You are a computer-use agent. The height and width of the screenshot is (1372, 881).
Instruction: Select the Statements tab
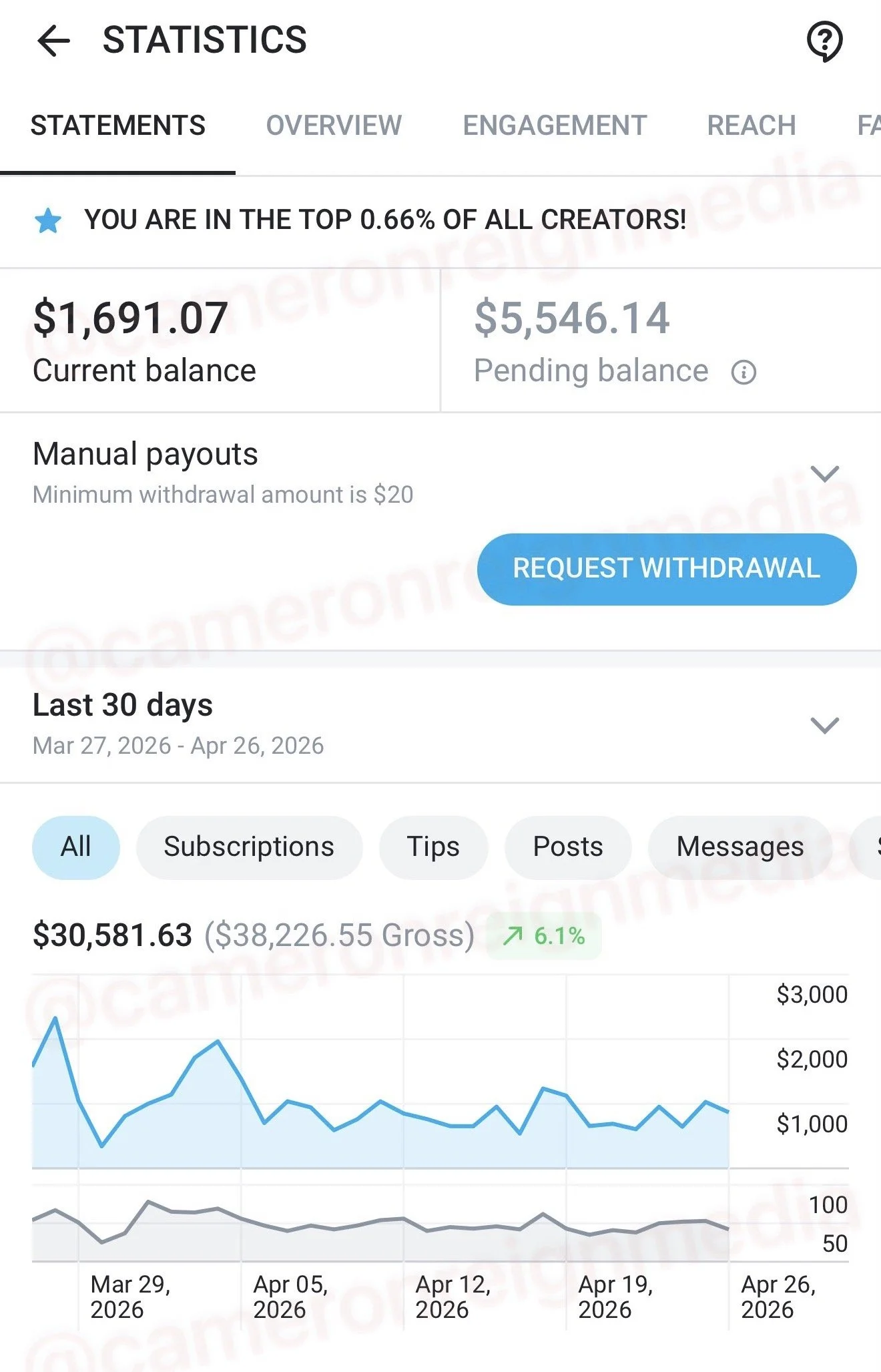tap(118, 126)
